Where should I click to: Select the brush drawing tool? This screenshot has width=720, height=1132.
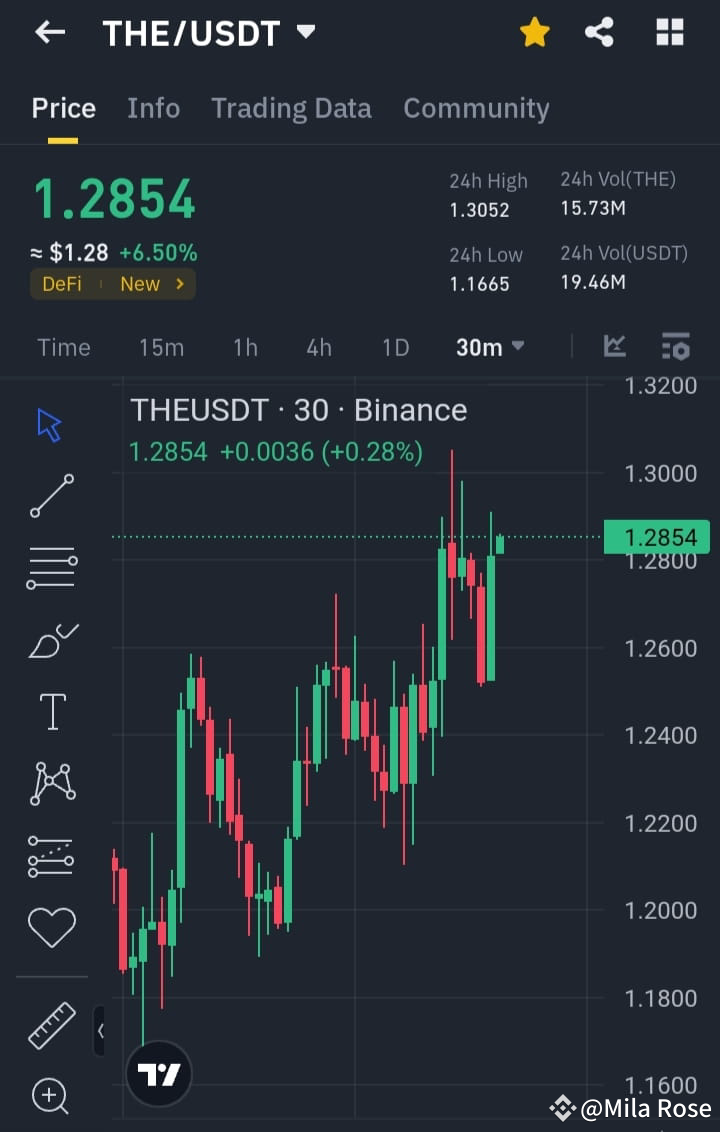click(x=49, y=639)
